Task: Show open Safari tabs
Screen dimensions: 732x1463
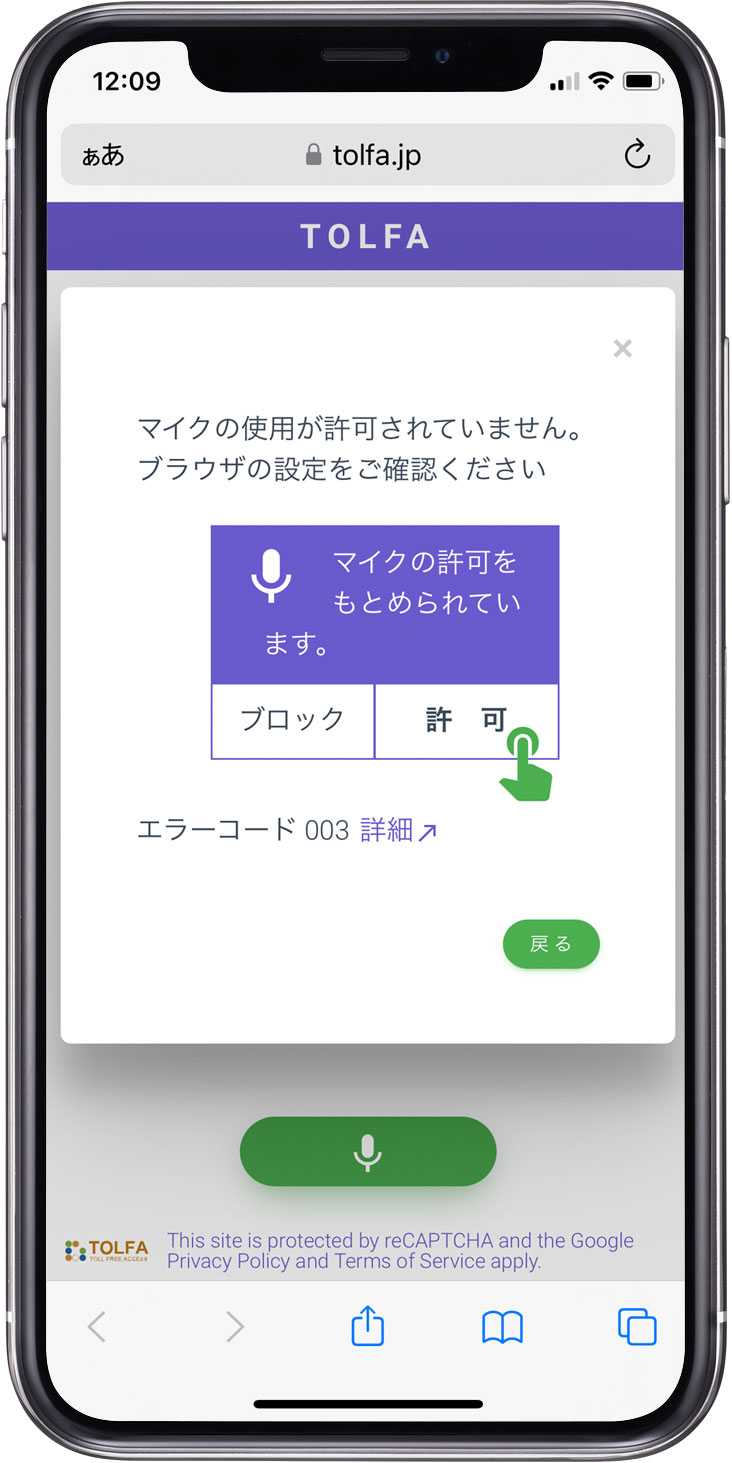Action: pos(637,1327)
